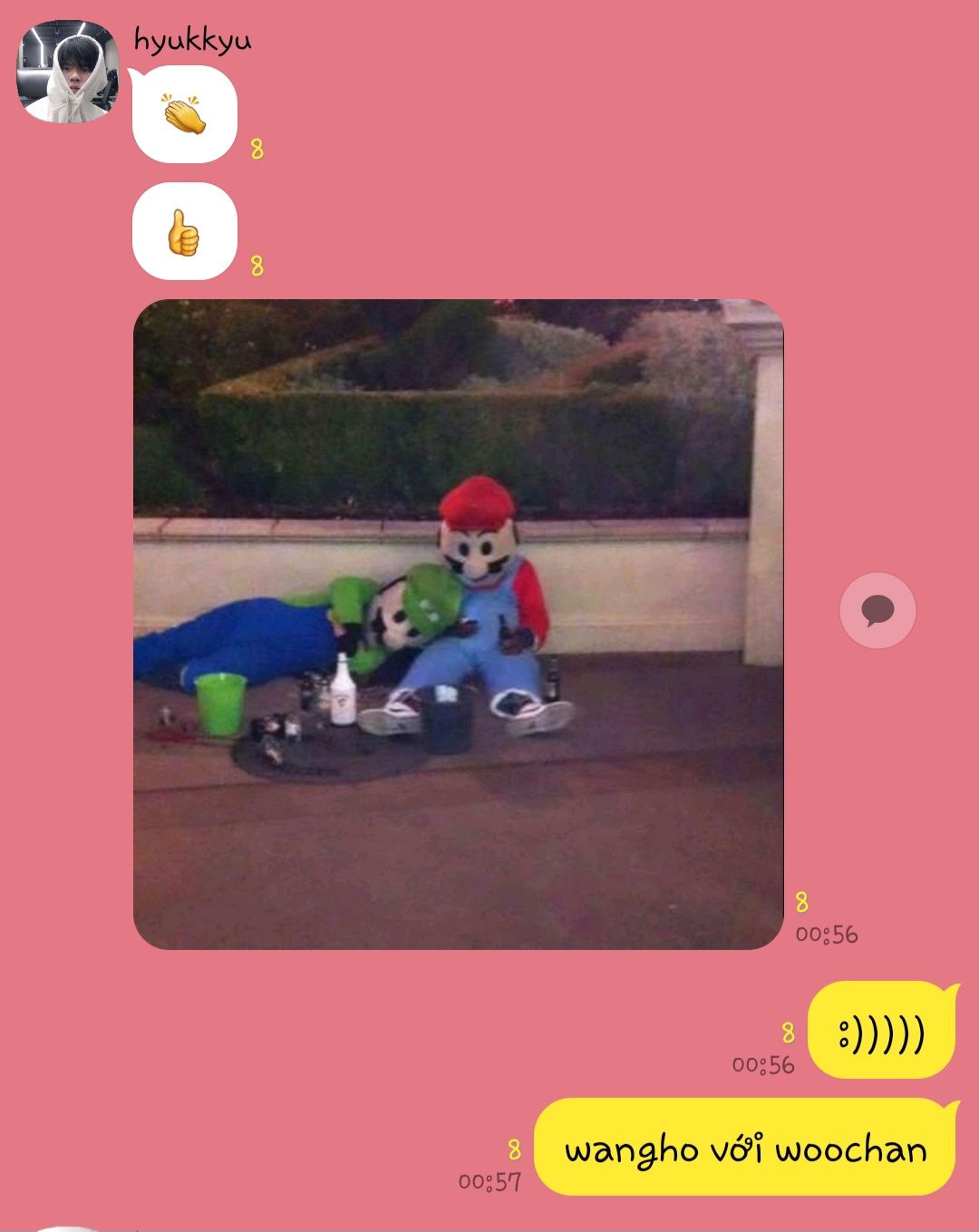
Task: Open the shared costume photo in chat
Action: pos(458,624)
